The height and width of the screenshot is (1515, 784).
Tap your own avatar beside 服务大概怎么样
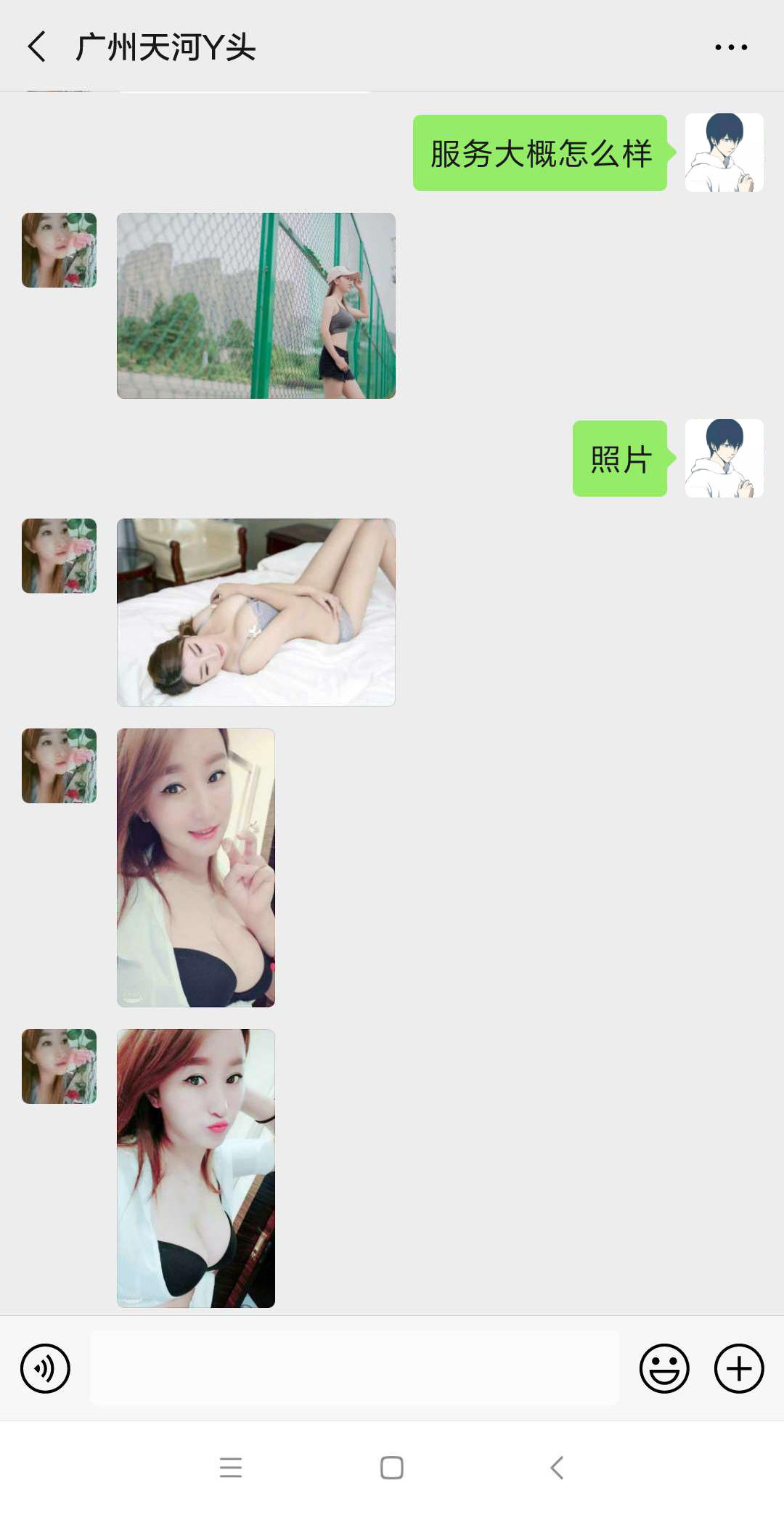pyautogui.click(x=724, y=153)
